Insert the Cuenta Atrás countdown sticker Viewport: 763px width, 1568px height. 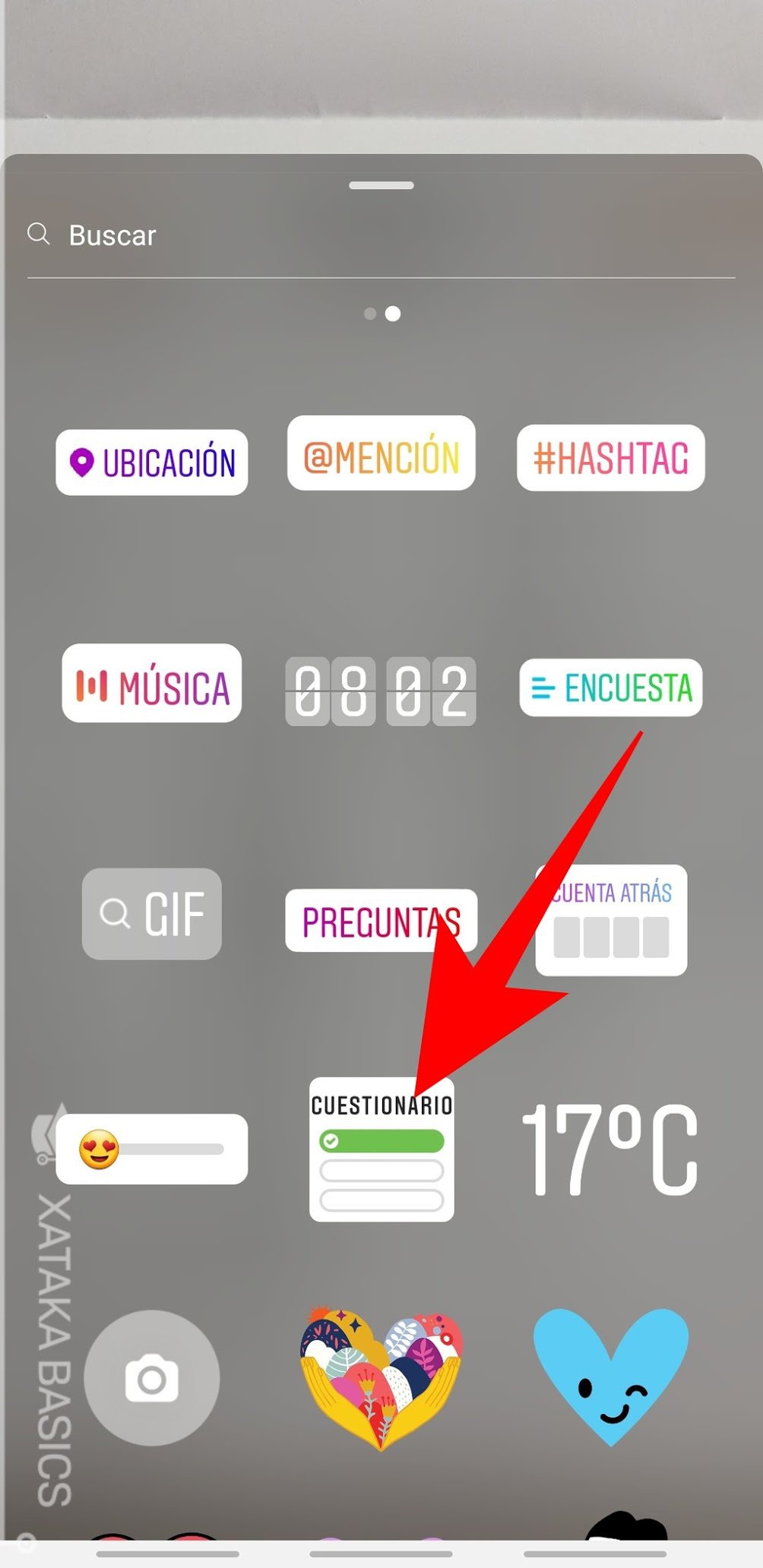[x=613, y=921]
